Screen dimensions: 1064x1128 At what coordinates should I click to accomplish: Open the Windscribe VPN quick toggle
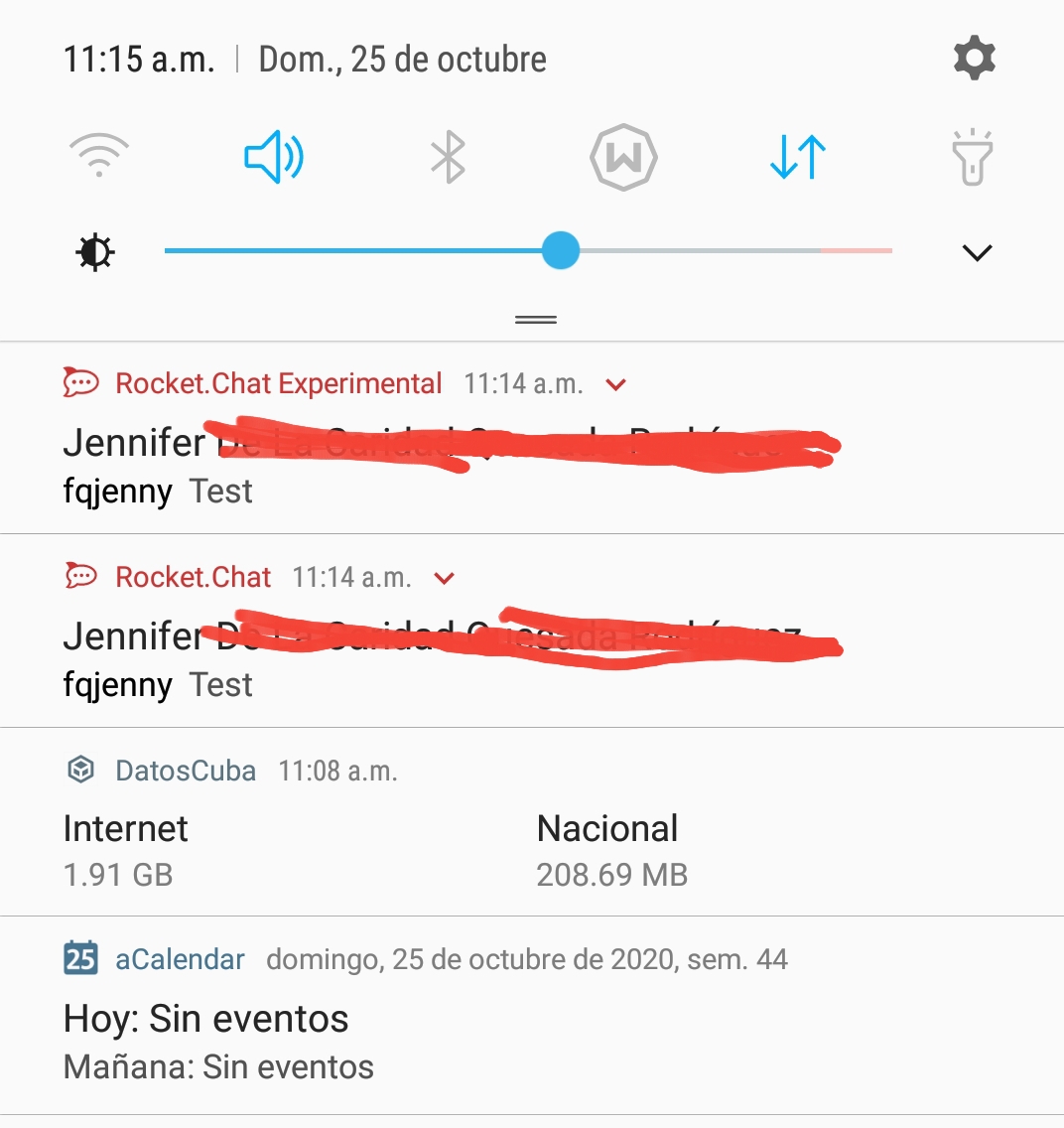click(623, 156)
